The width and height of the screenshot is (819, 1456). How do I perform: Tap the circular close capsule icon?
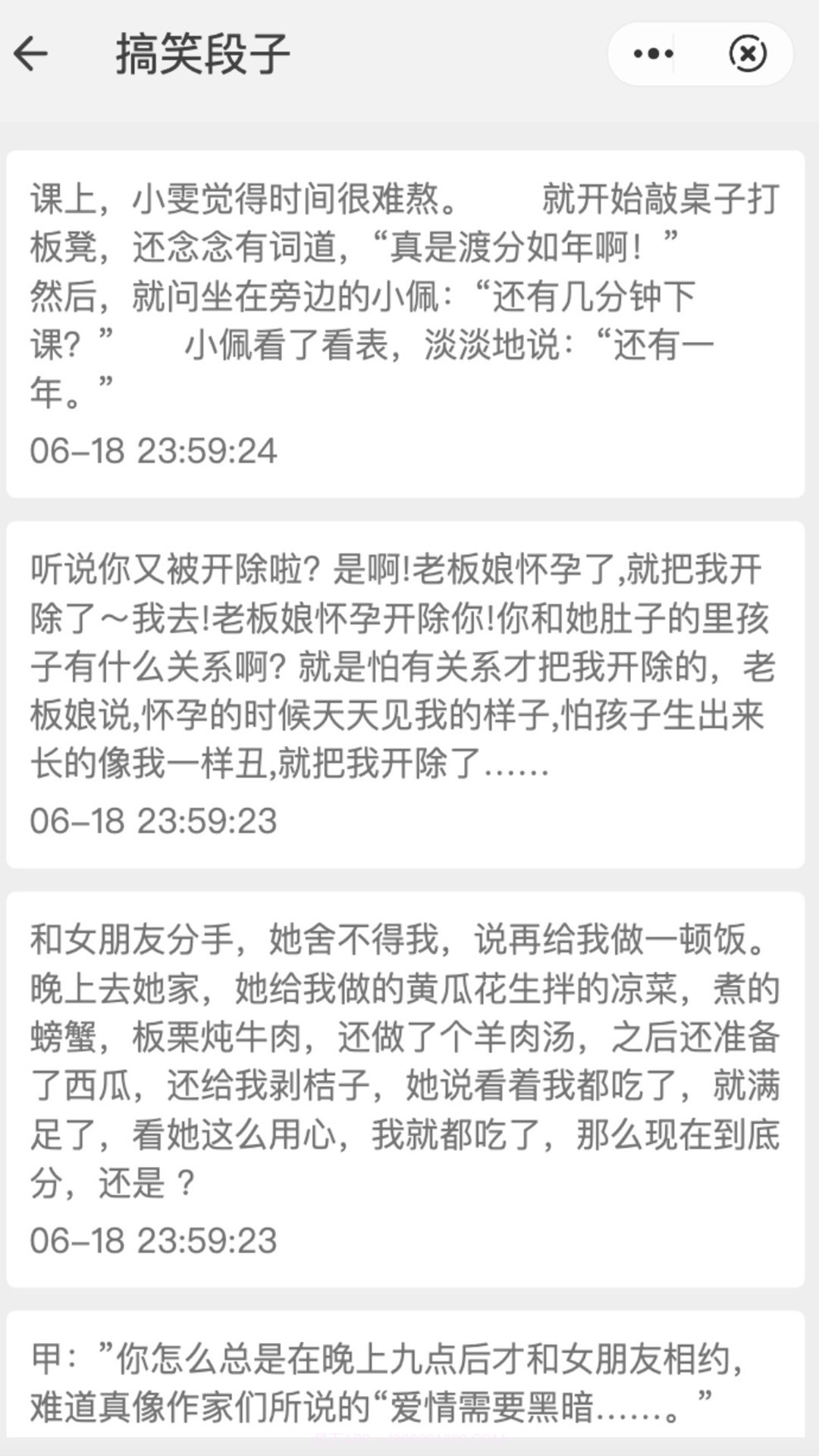[749, 52]
